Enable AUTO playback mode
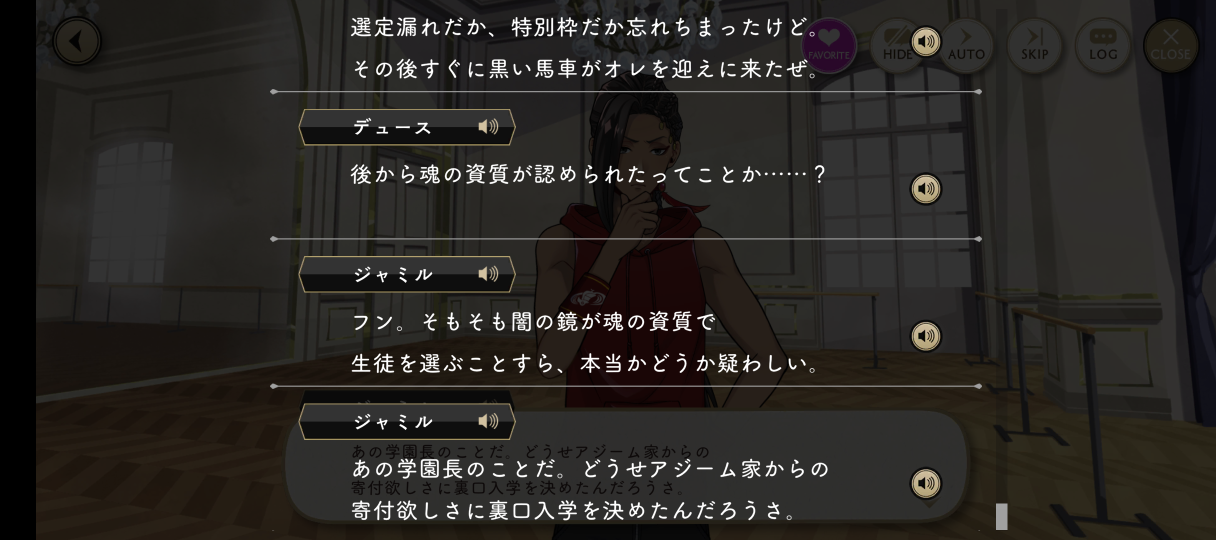 click(966, 45)
